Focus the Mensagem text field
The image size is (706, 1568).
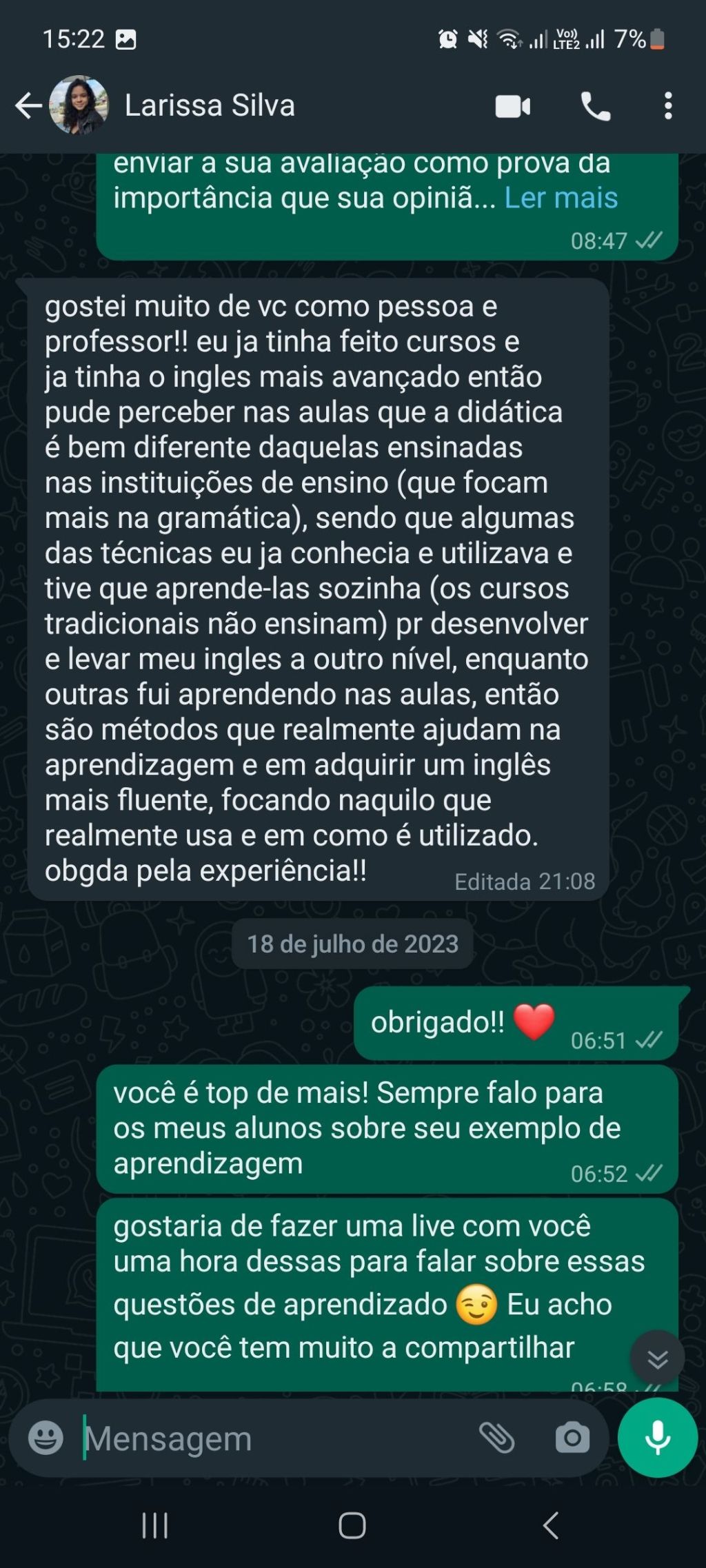276,1438
